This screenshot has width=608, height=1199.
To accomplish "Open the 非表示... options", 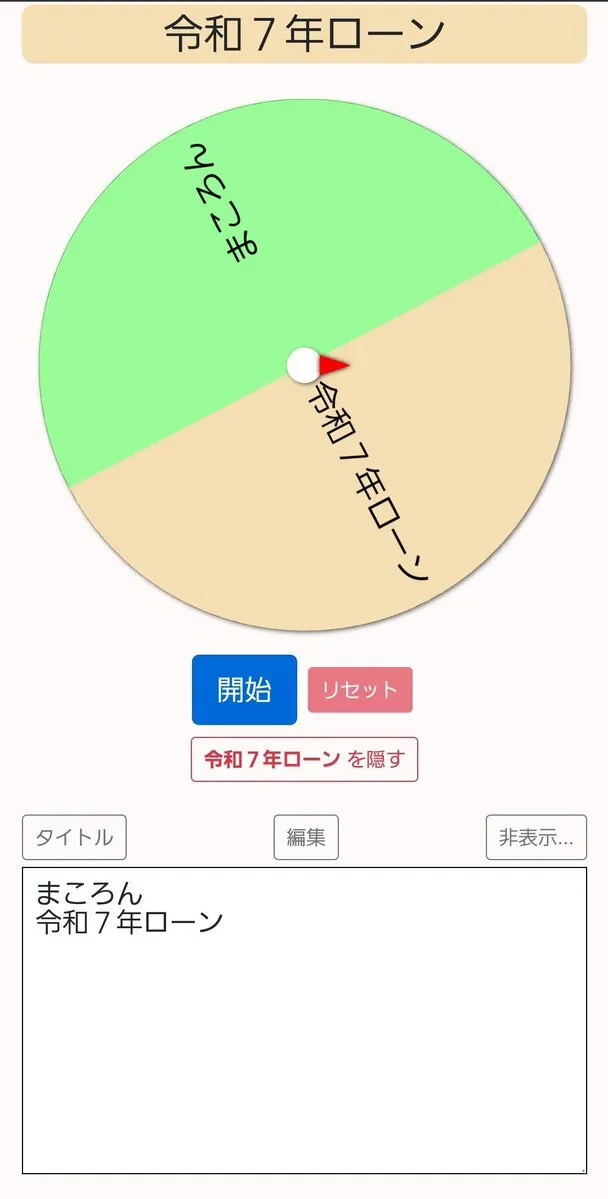I will click(x=536, y=837).
